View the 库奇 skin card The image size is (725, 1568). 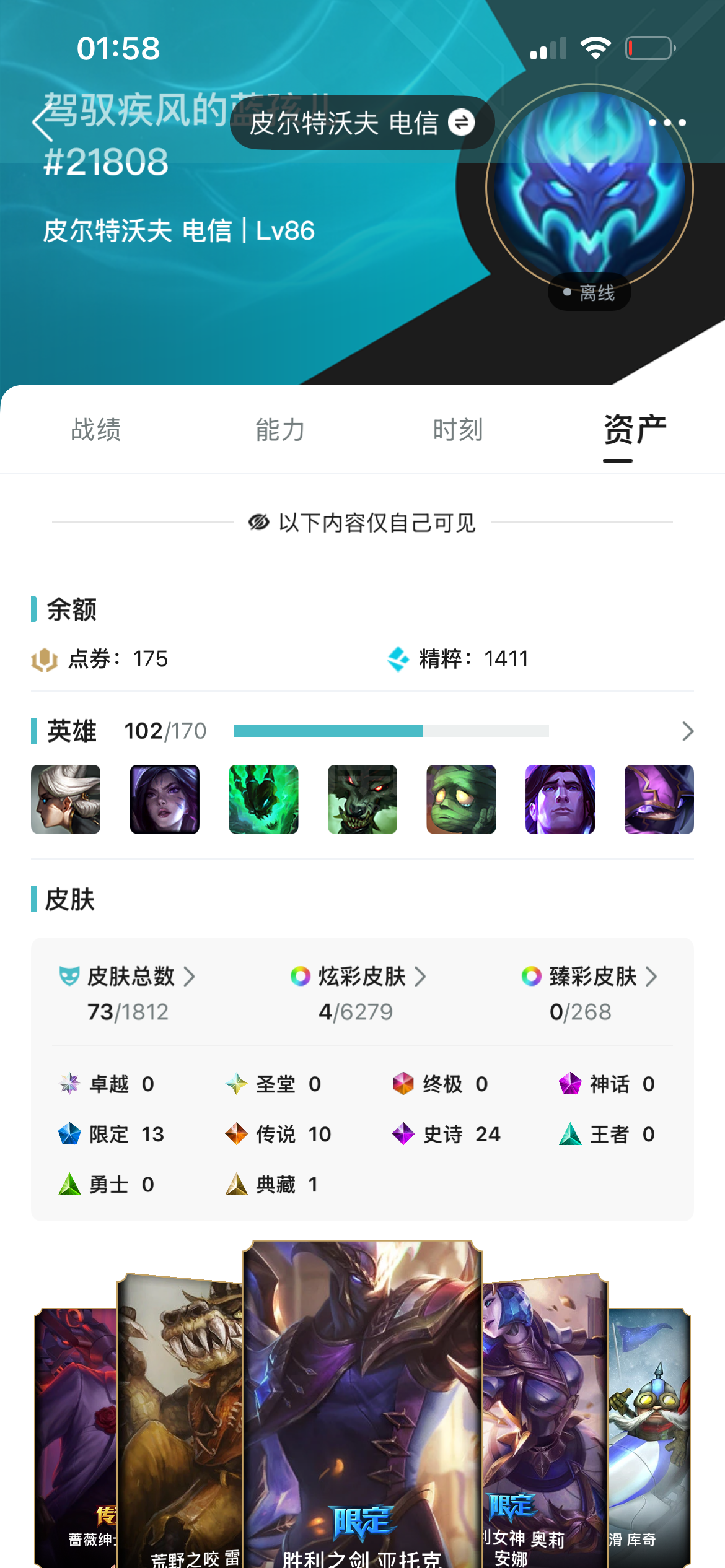coord(649,1438)
